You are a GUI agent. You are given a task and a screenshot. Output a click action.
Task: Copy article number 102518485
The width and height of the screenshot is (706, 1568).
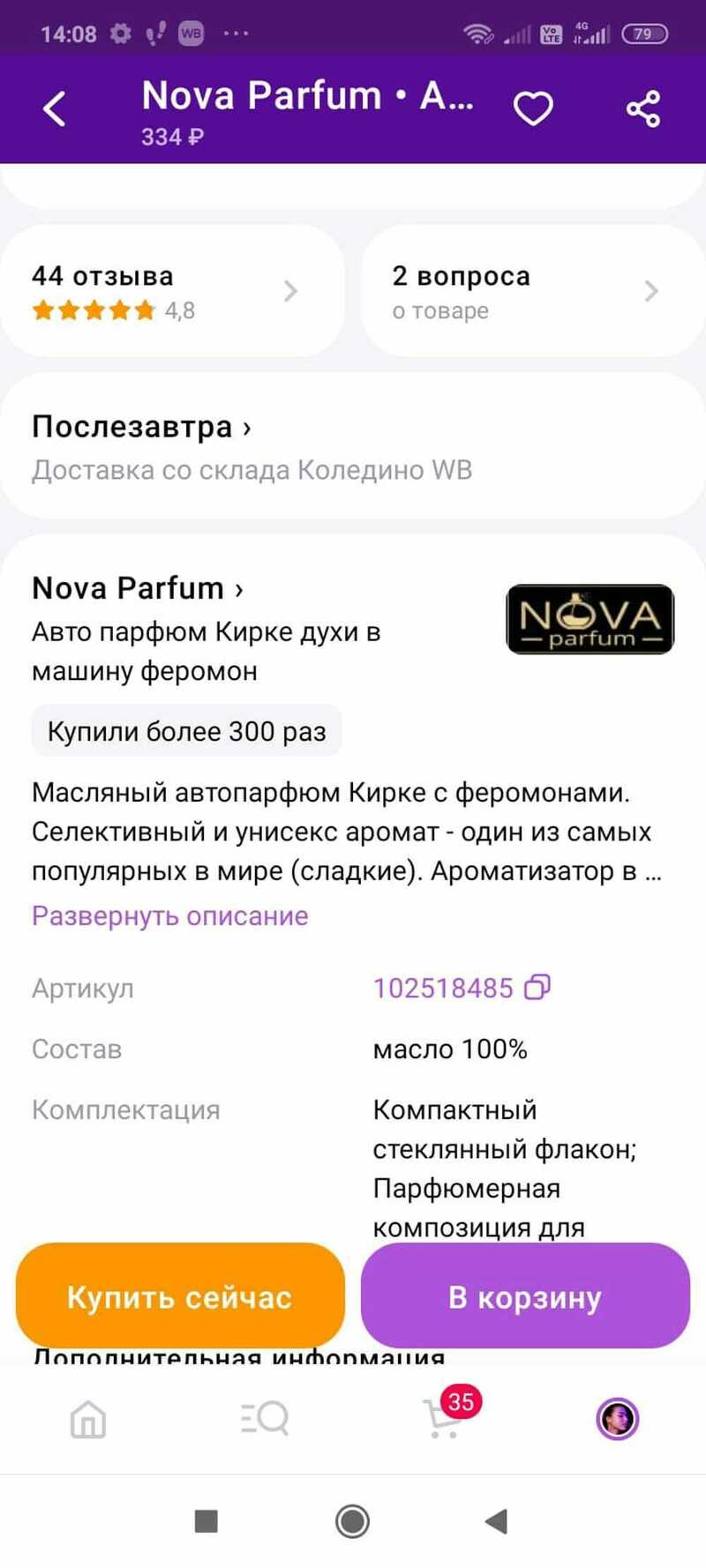(x=537, y=988)
